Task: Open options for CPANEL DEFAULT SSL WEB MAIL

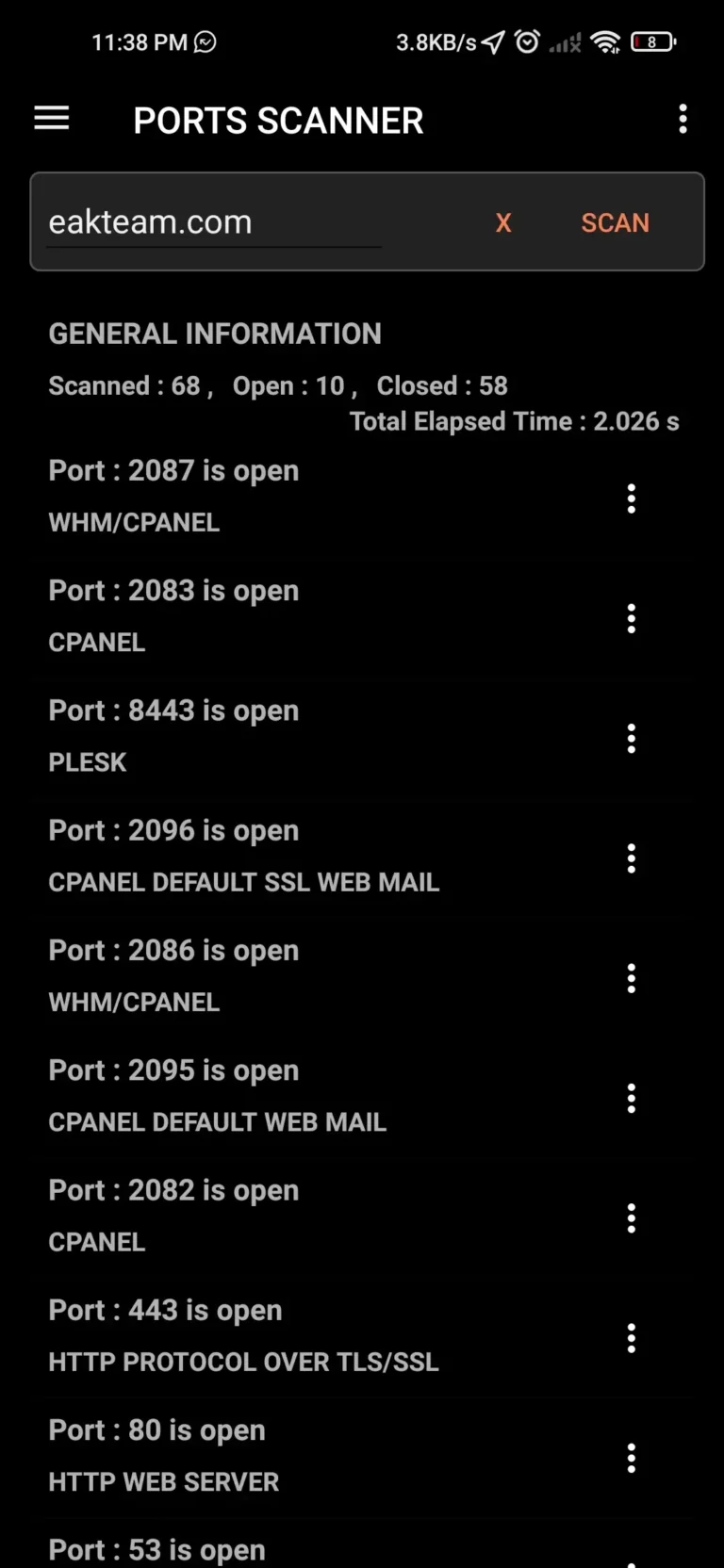Action: [631, 858]
